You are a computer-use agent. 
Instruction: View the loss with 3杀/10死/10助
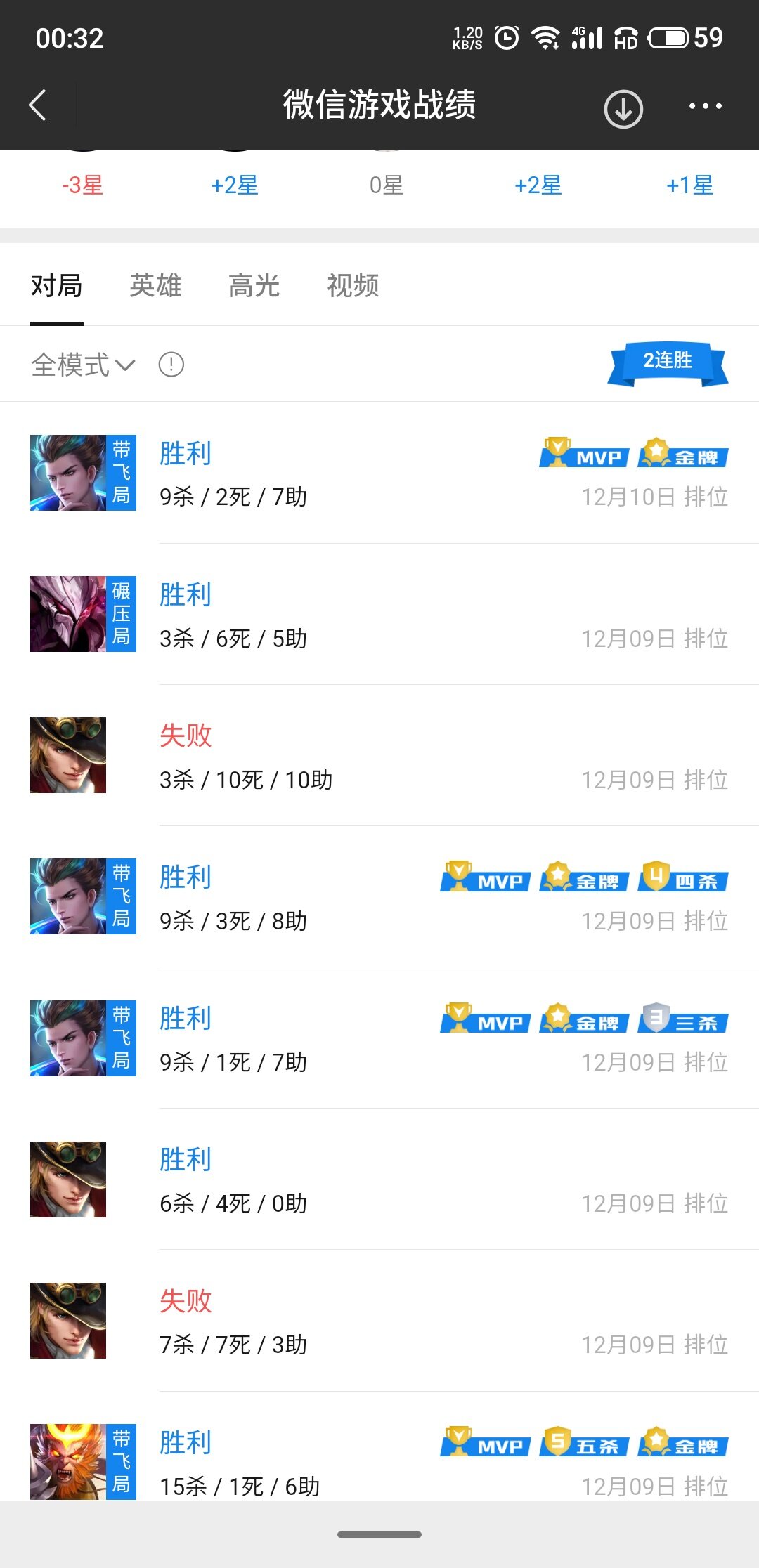coord(379,756)
